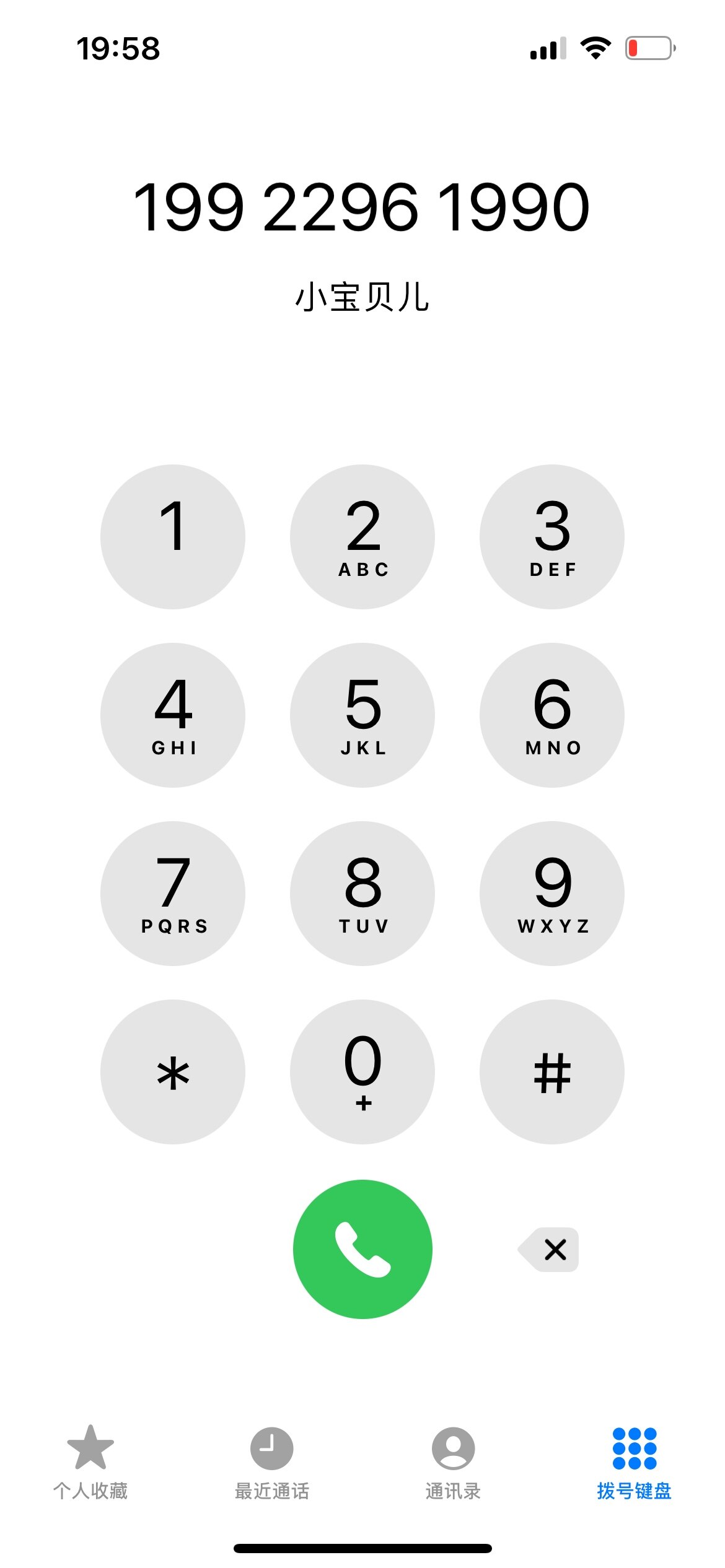Switch to the 个人收藏 favorites tab

pos(90,1462)
